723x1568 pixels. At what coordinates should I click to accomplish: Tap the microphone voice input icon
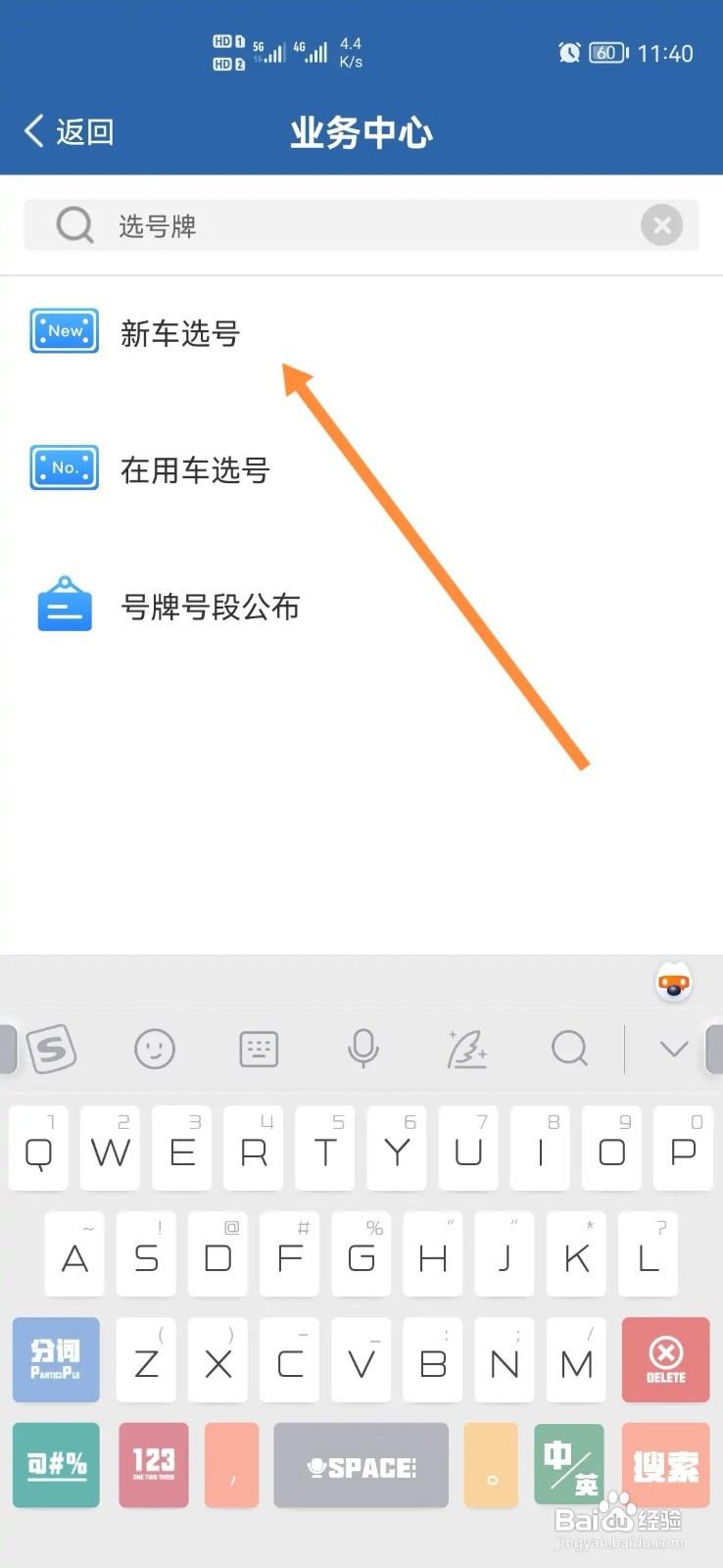click(363, 1048)
